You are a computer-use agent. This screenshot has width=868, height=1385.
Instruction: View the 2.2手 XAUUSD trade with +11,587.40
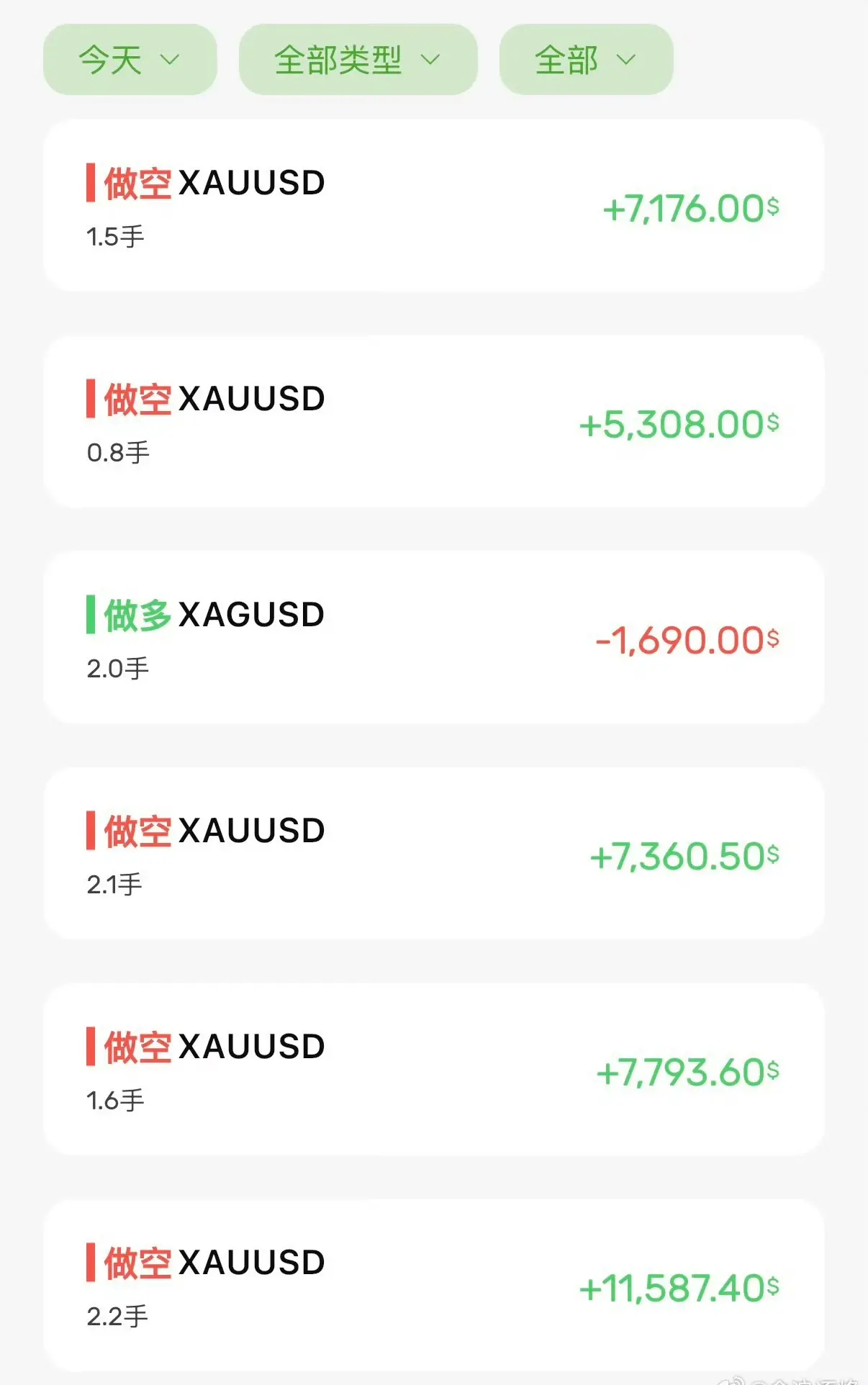(x=433, y=1286)
